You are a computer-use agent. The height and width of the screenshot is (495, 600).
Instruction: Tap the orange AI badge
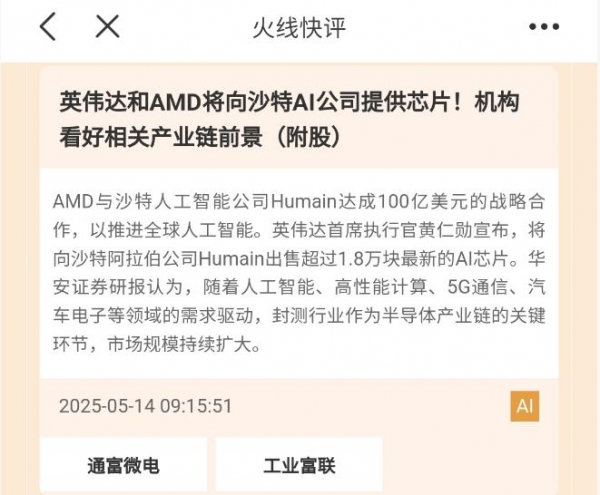coord(524,406)
